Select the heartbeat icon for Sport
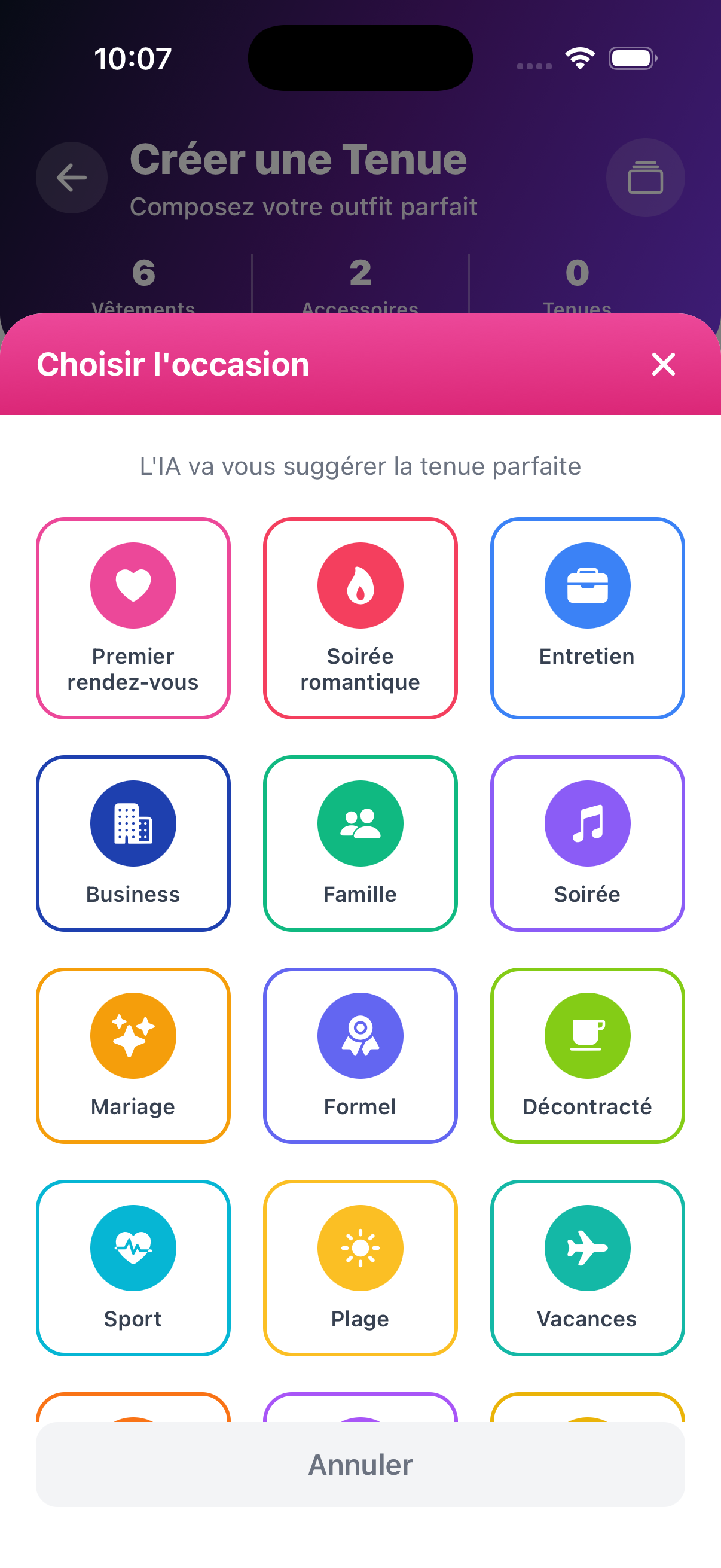Viewport: 721px width, 1568px height. pos(133,1247)
